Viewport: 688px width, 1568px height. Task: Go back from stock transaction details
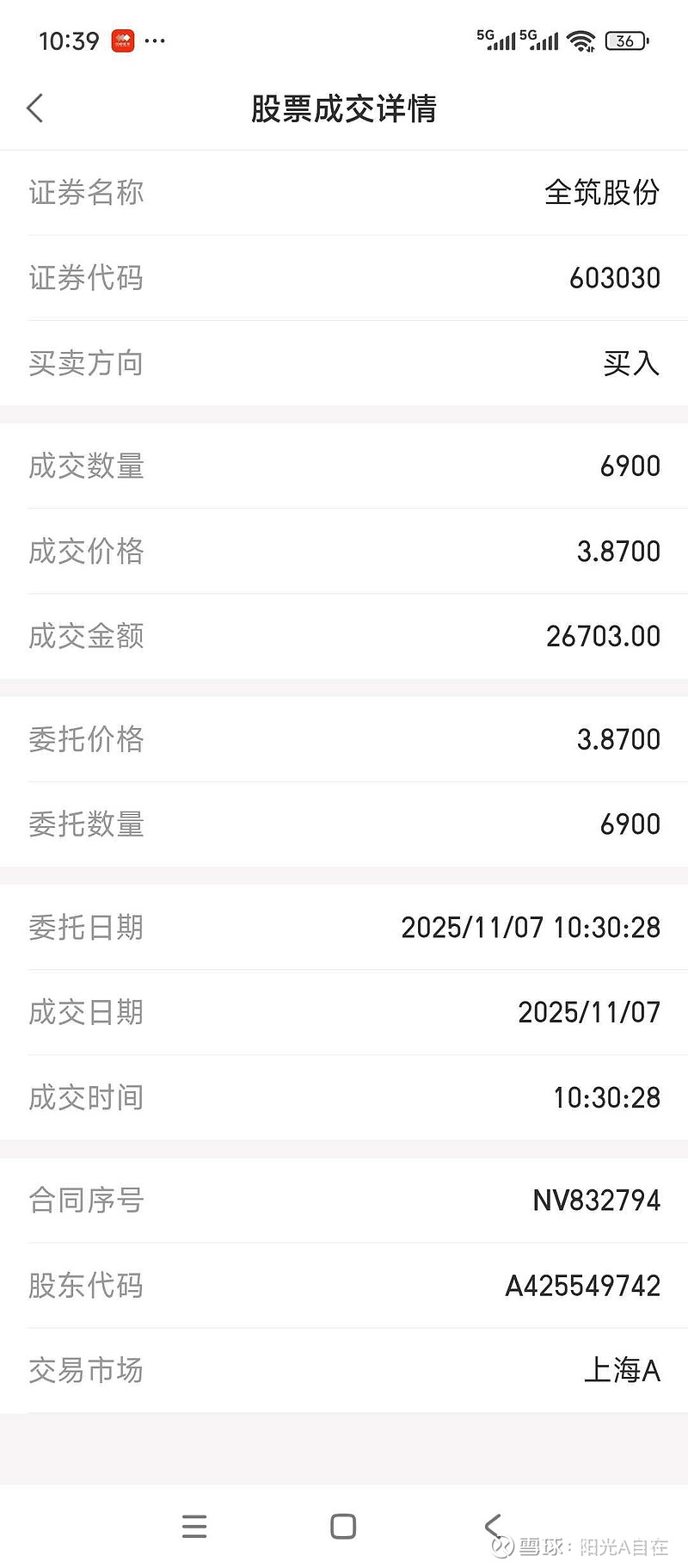(x=35, y=108)
